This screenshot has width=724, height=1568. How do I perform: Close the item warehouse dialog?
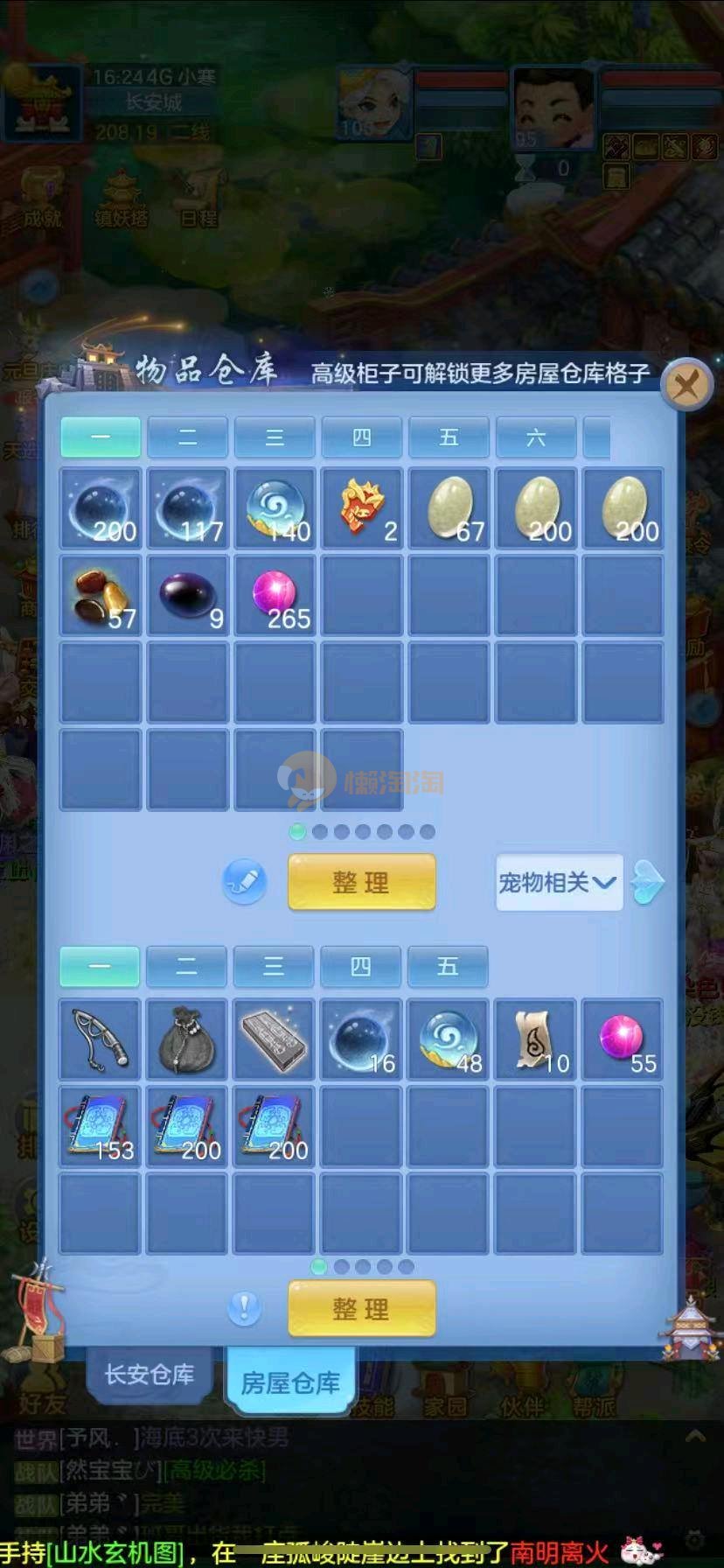coord(686,384)
